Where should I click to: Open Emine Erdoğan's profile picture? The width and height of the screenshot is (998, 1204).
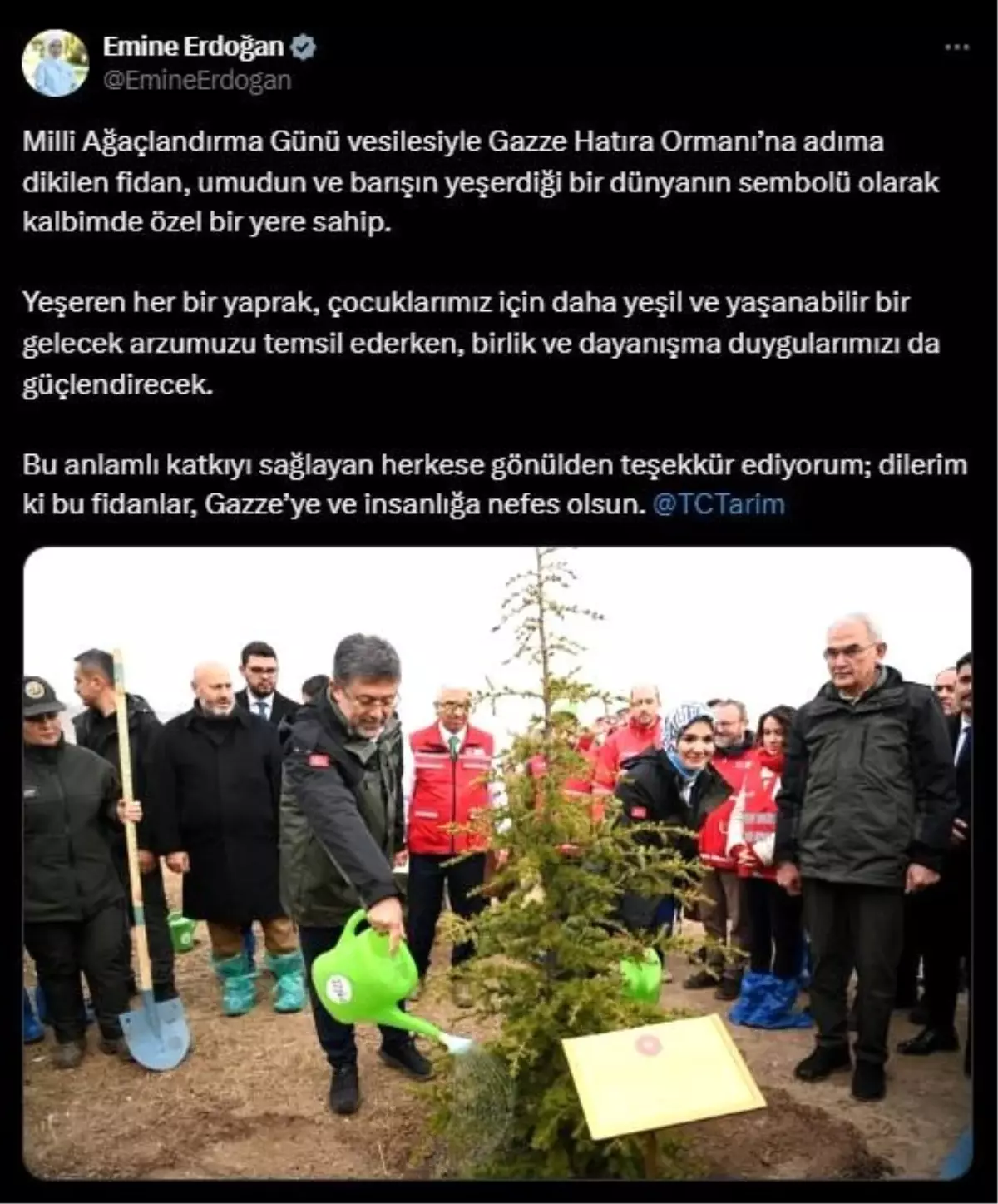pyautogui.click(x=55, y=63)
